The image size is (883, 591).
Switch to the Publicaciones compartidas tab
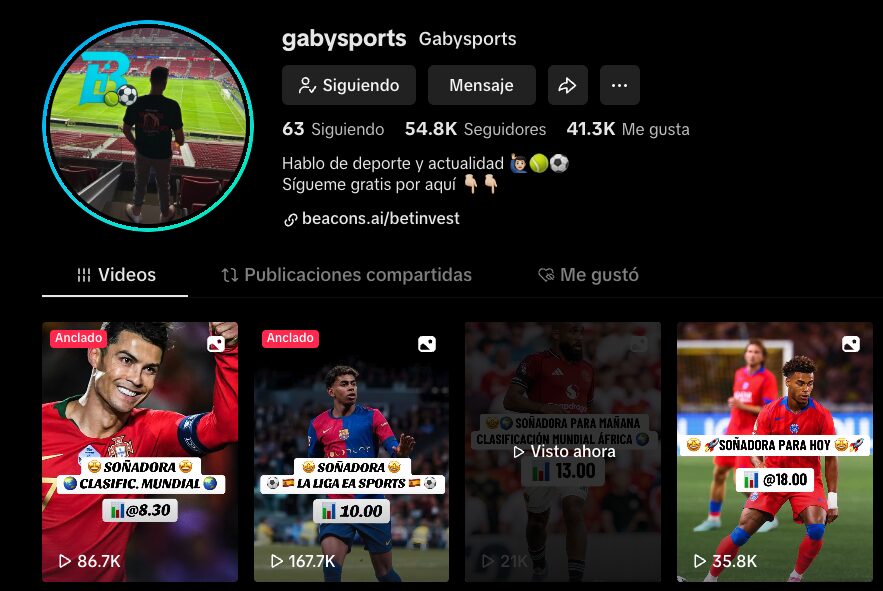346,275
